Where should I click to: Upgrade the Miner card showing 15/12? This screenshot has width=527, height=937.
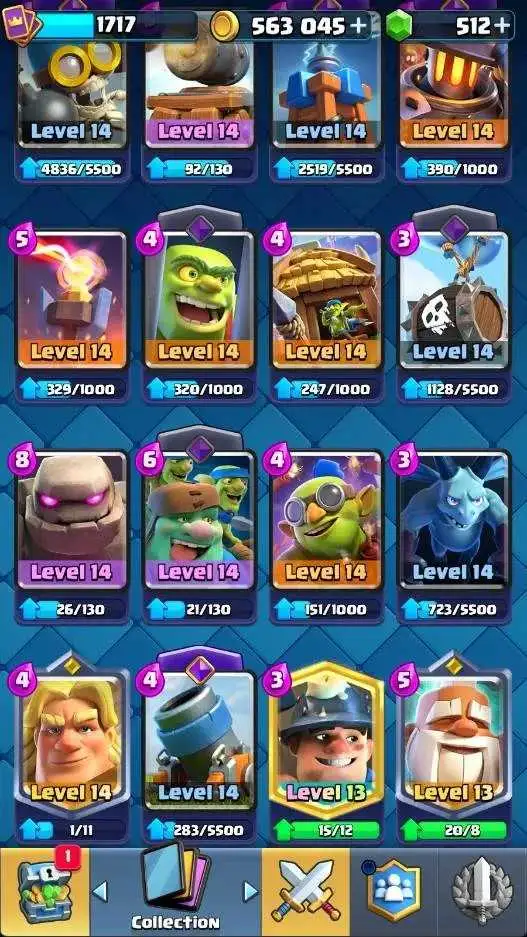(327, 831)
